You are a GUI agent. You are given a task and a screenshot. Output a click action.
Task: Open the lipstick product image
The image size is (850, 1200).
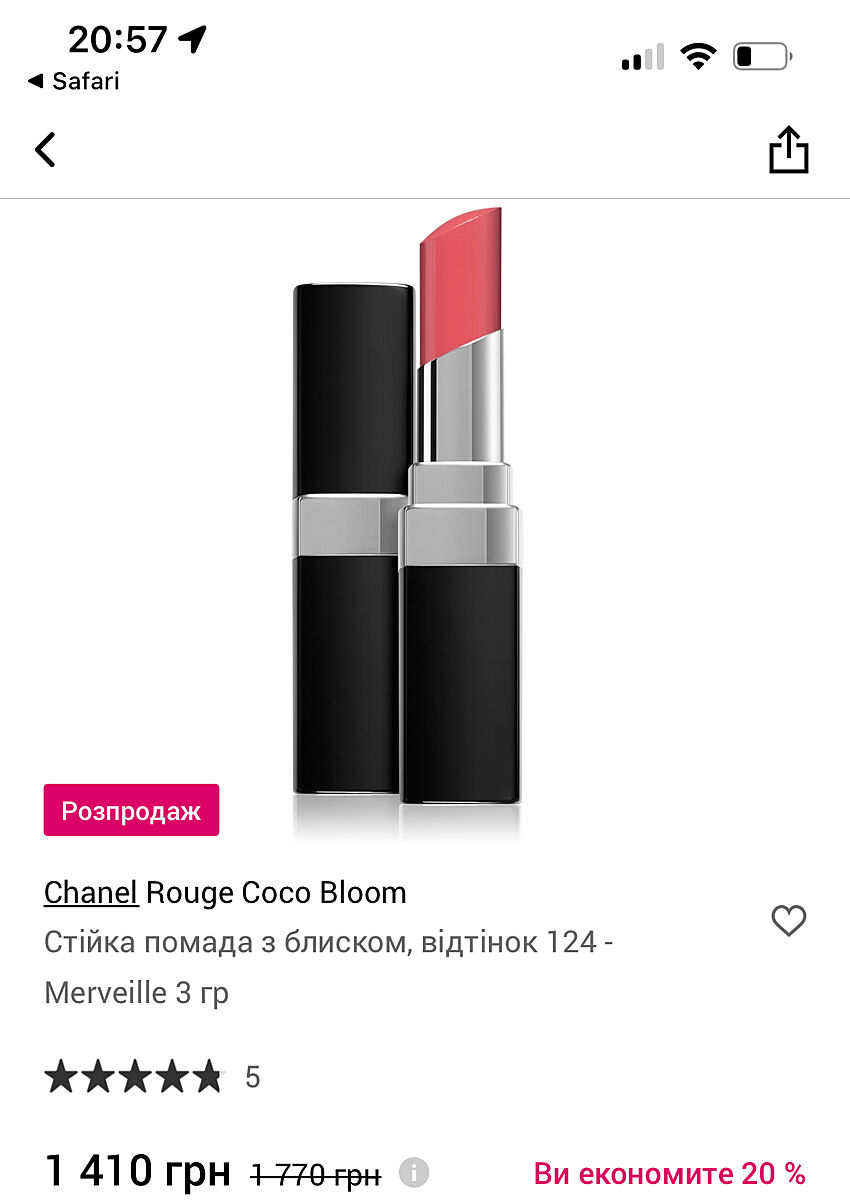pyautogui.click(x=408, y=510)
